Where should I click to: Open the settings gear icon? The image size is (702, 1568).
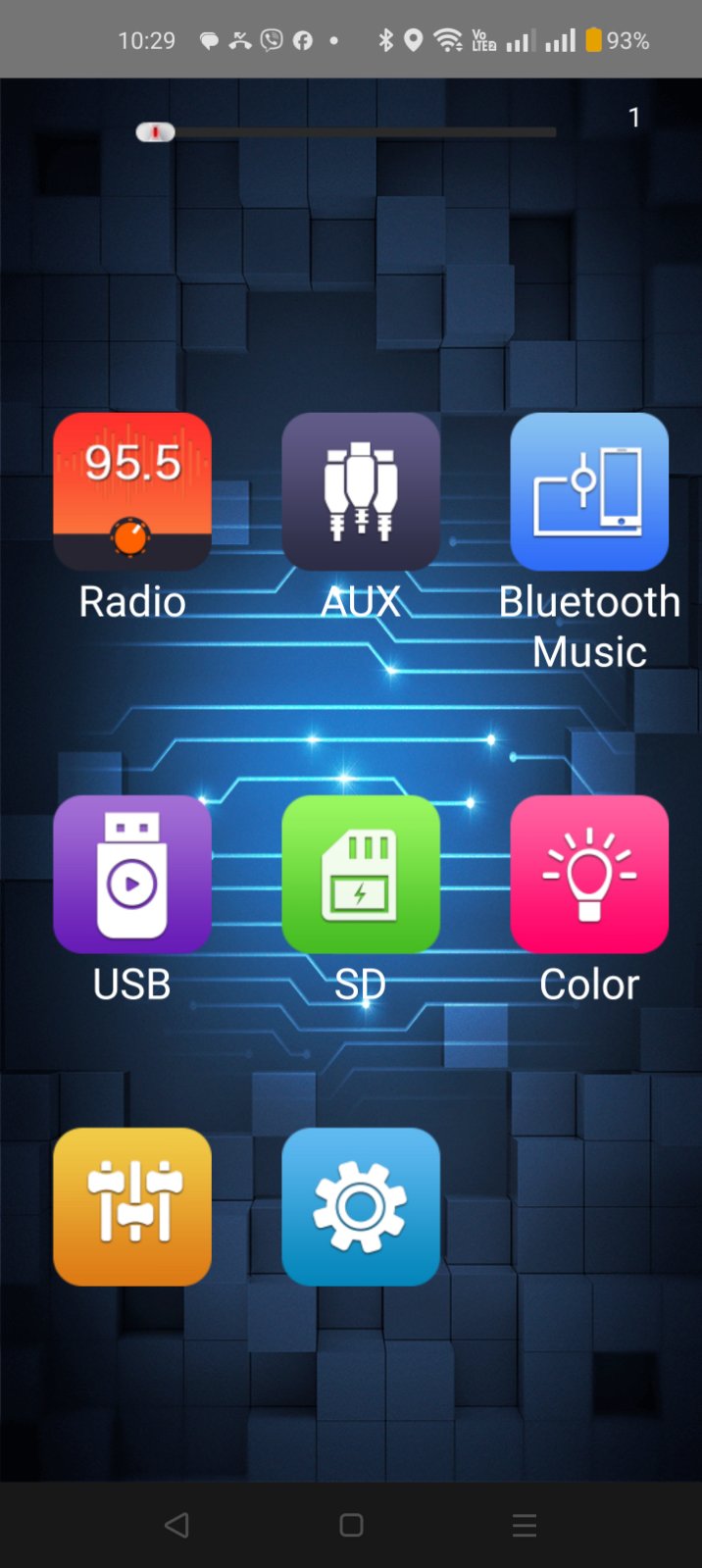tap(361, 1207)
